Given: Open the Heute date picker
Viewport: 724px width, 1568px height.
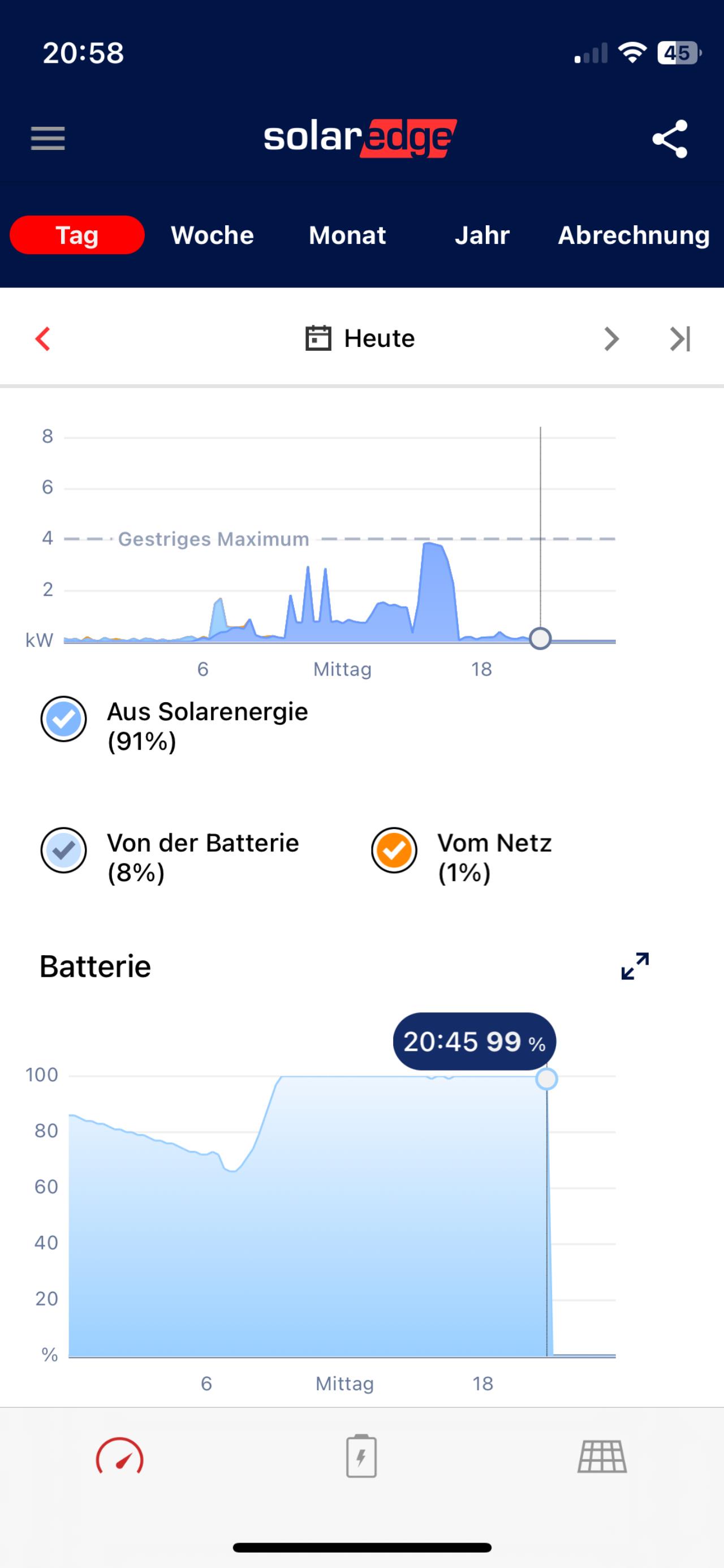Looking at the screenshot, I should (360, 338).
